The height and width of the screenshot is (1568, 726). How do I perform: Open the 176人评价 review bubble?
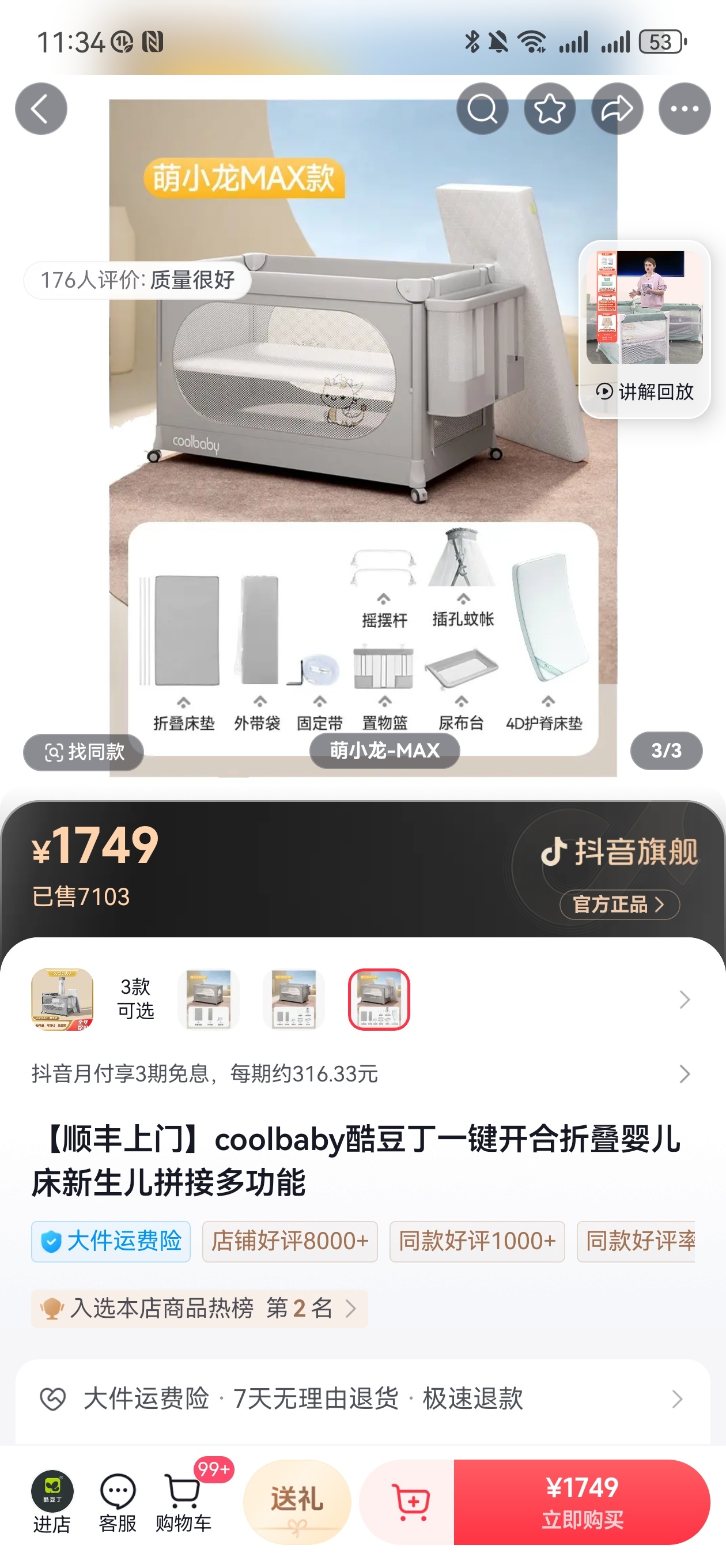(138, 280)
